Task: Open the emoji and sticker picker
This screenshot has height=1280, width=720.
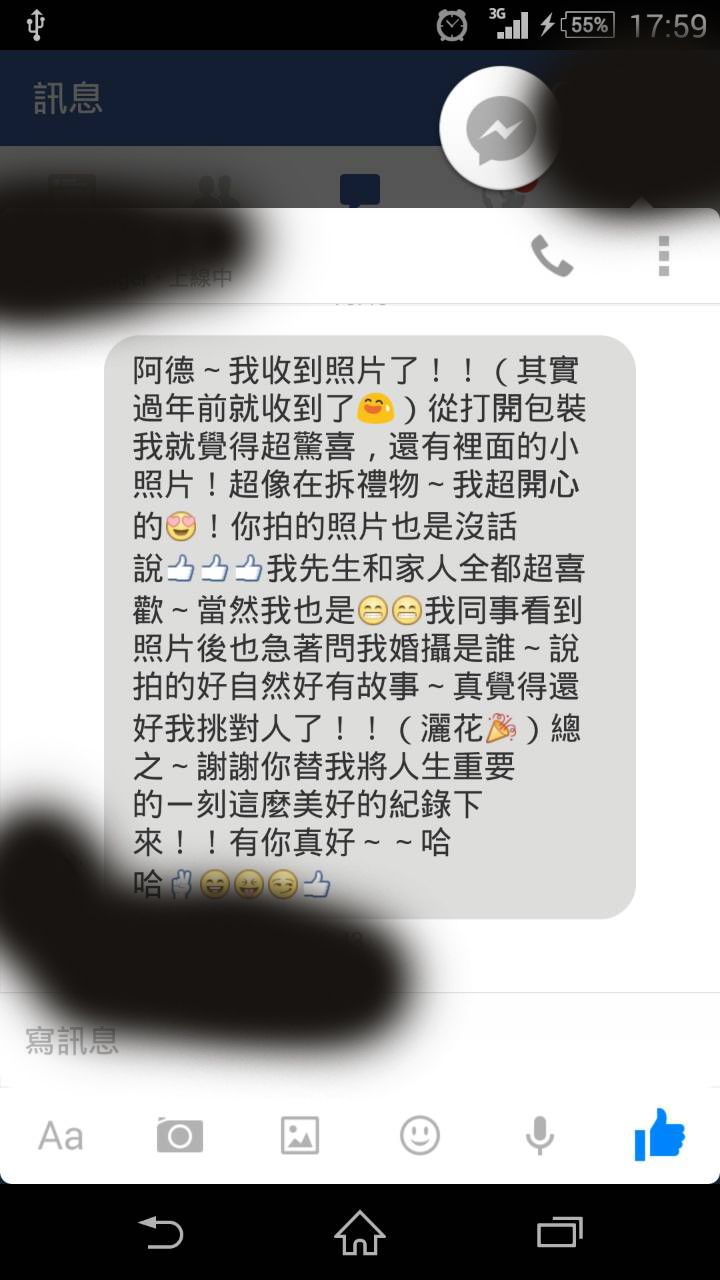Action: click(420, 1135)
